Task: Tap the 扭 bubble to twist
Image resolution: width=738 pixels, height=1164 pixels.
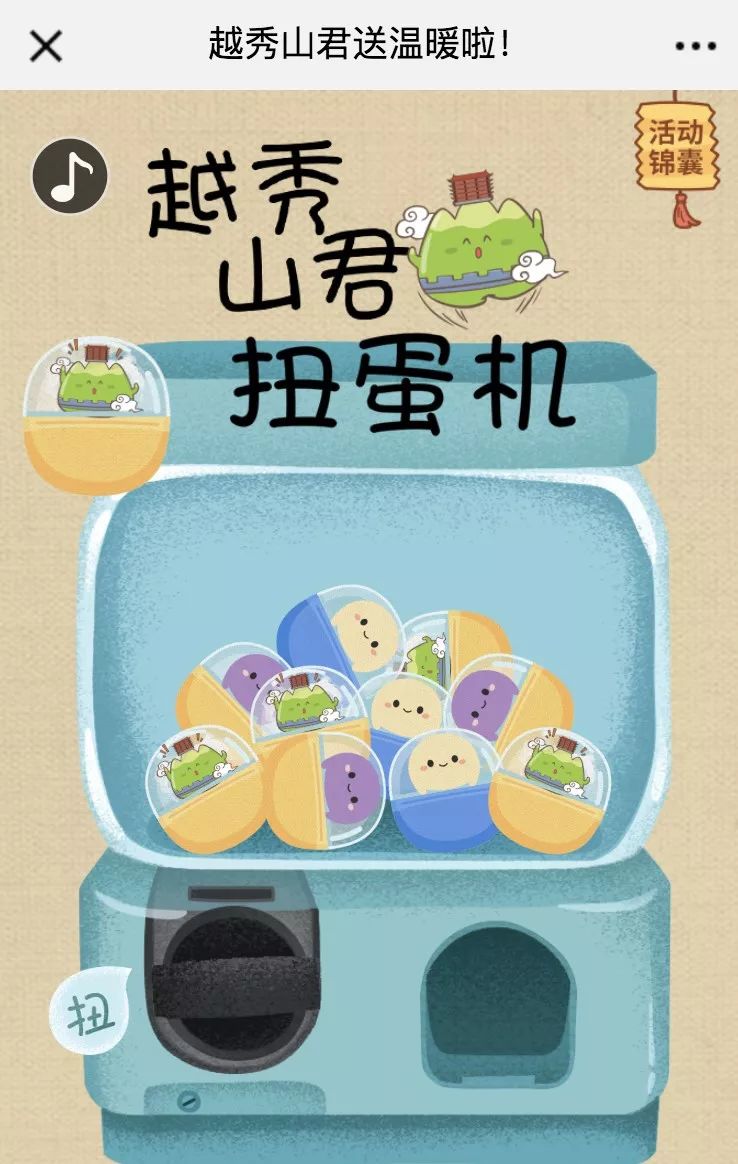Action: click(x=91, y=1010)
